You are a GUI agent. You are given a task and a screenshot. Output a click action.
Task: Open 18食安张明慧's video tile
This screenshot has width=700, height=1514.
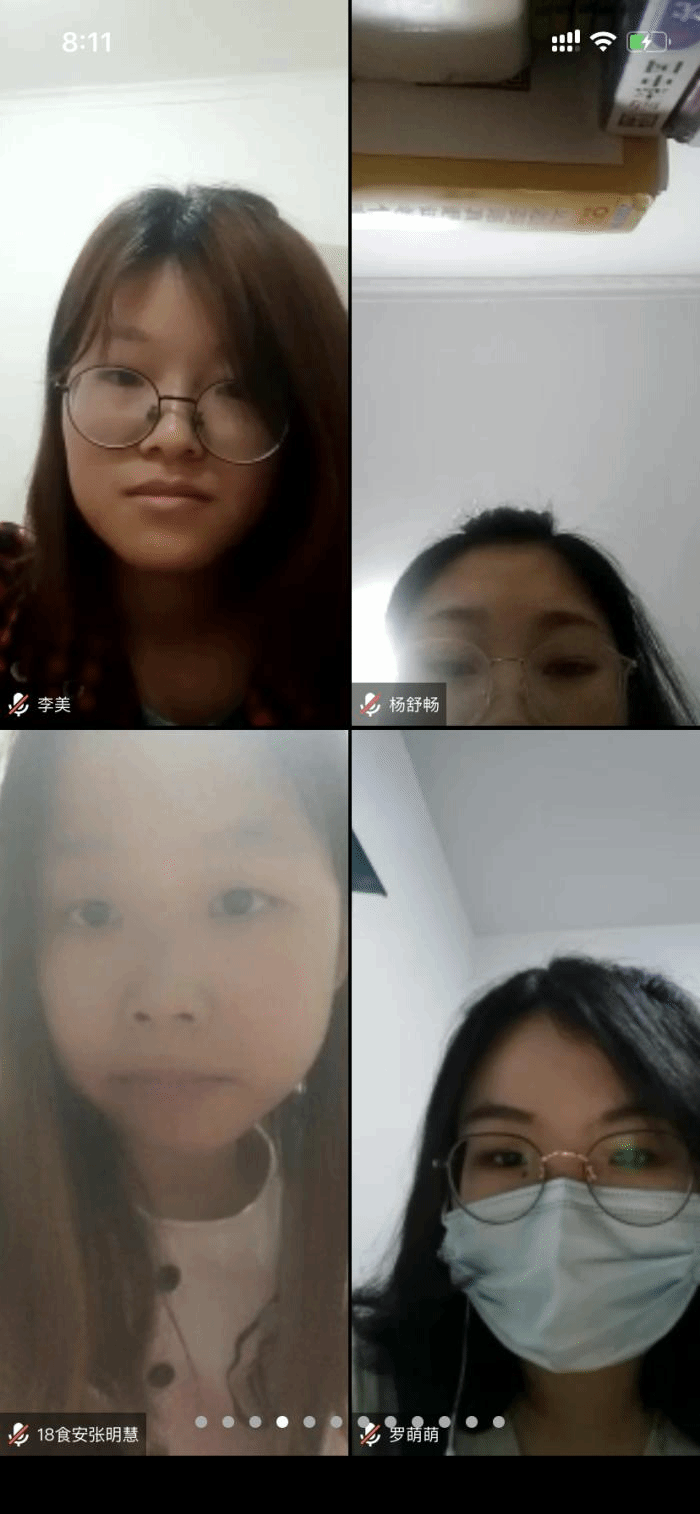174,1090
